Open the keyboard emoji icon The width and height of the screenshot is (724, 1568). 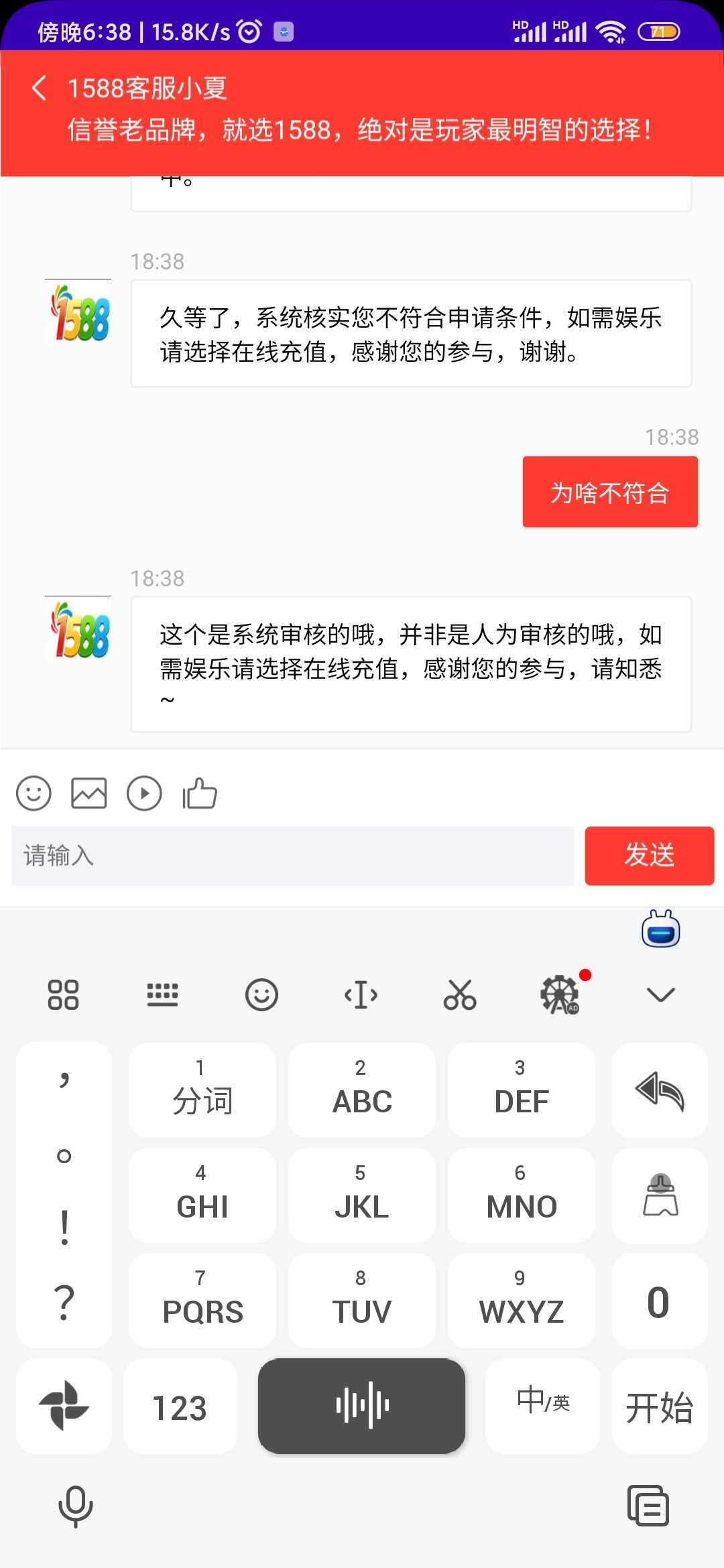coord(261,996)
